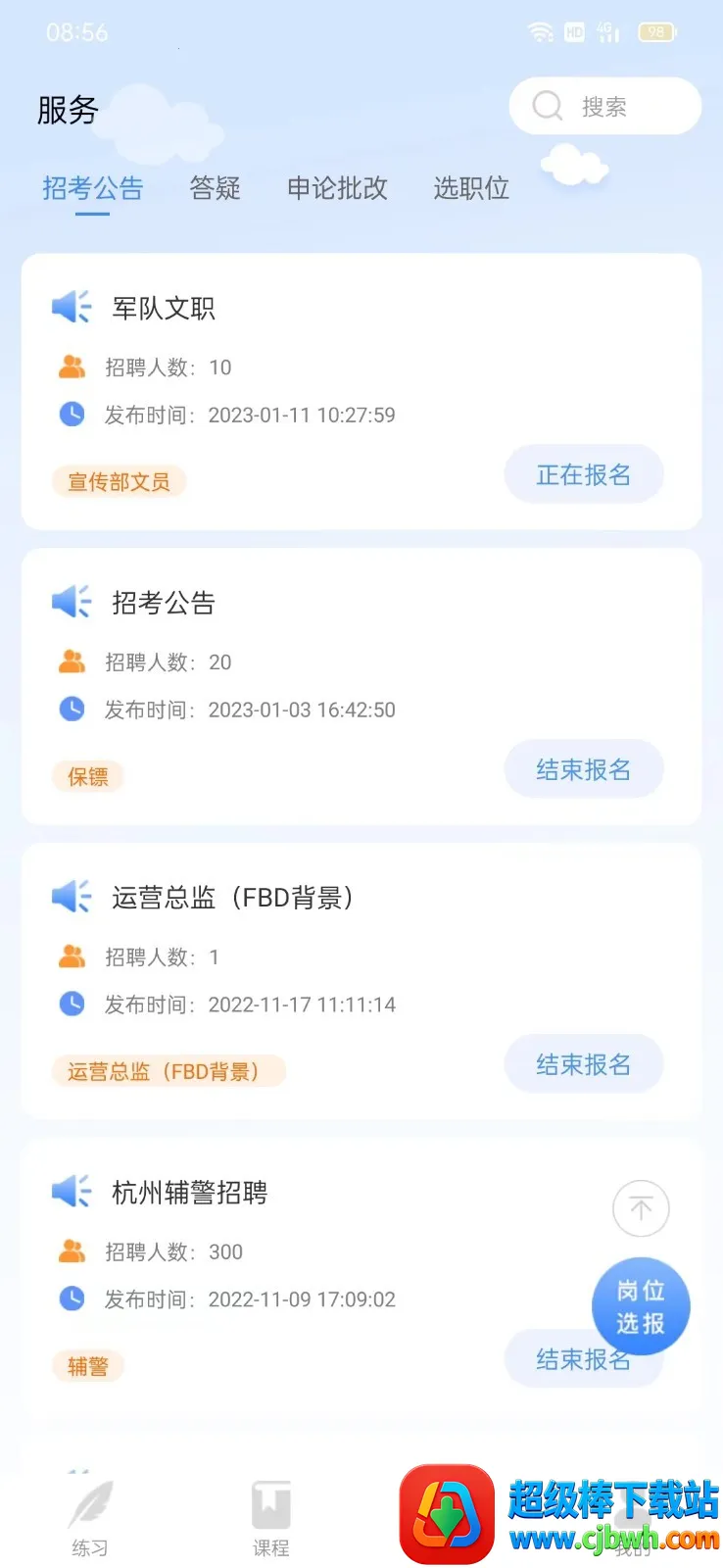723x1568 pixels.
Task: Tap 结束报名 on the 保镖 posting
Action: click(x=583, y=770)
